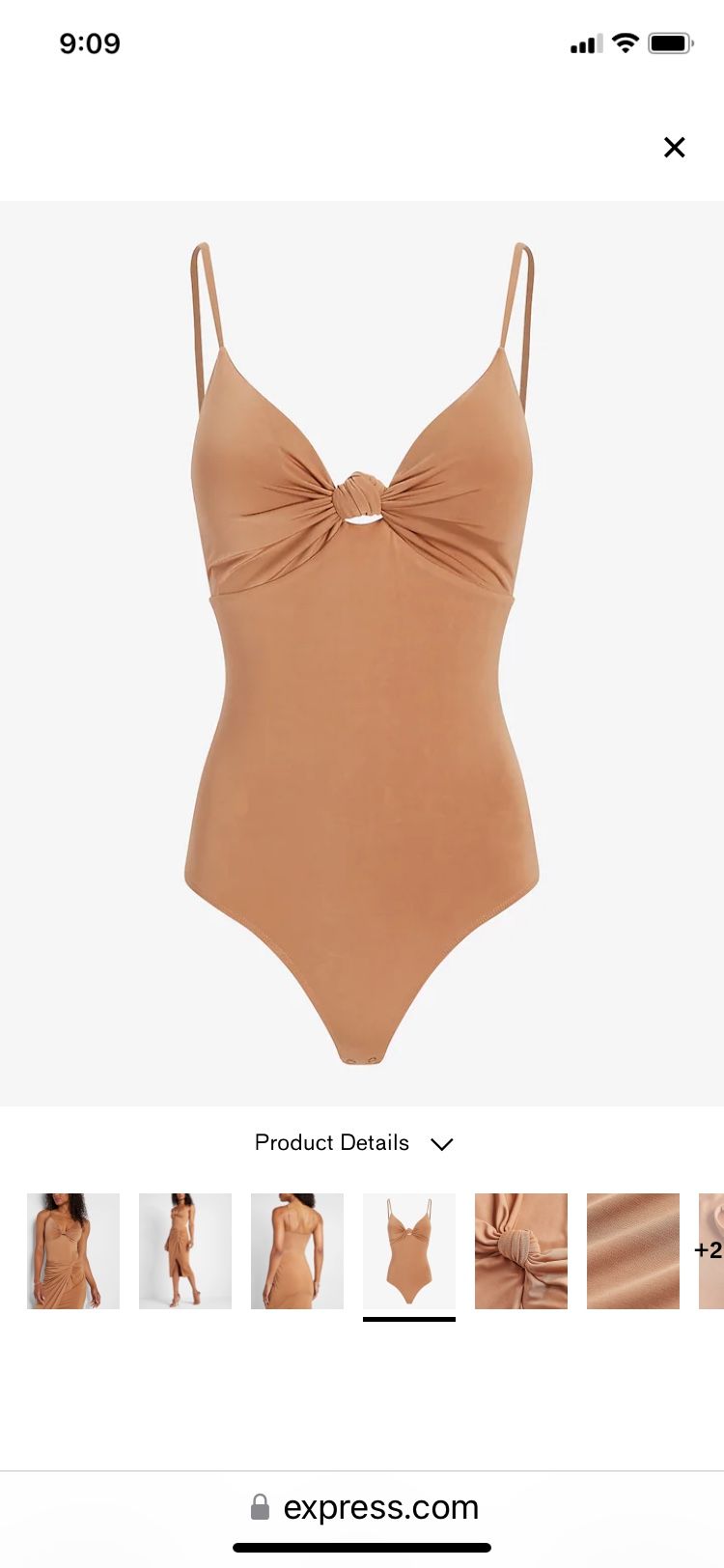Select the first thumbnail of model front view
The image size is (724, 1568).
point(73,1250)
